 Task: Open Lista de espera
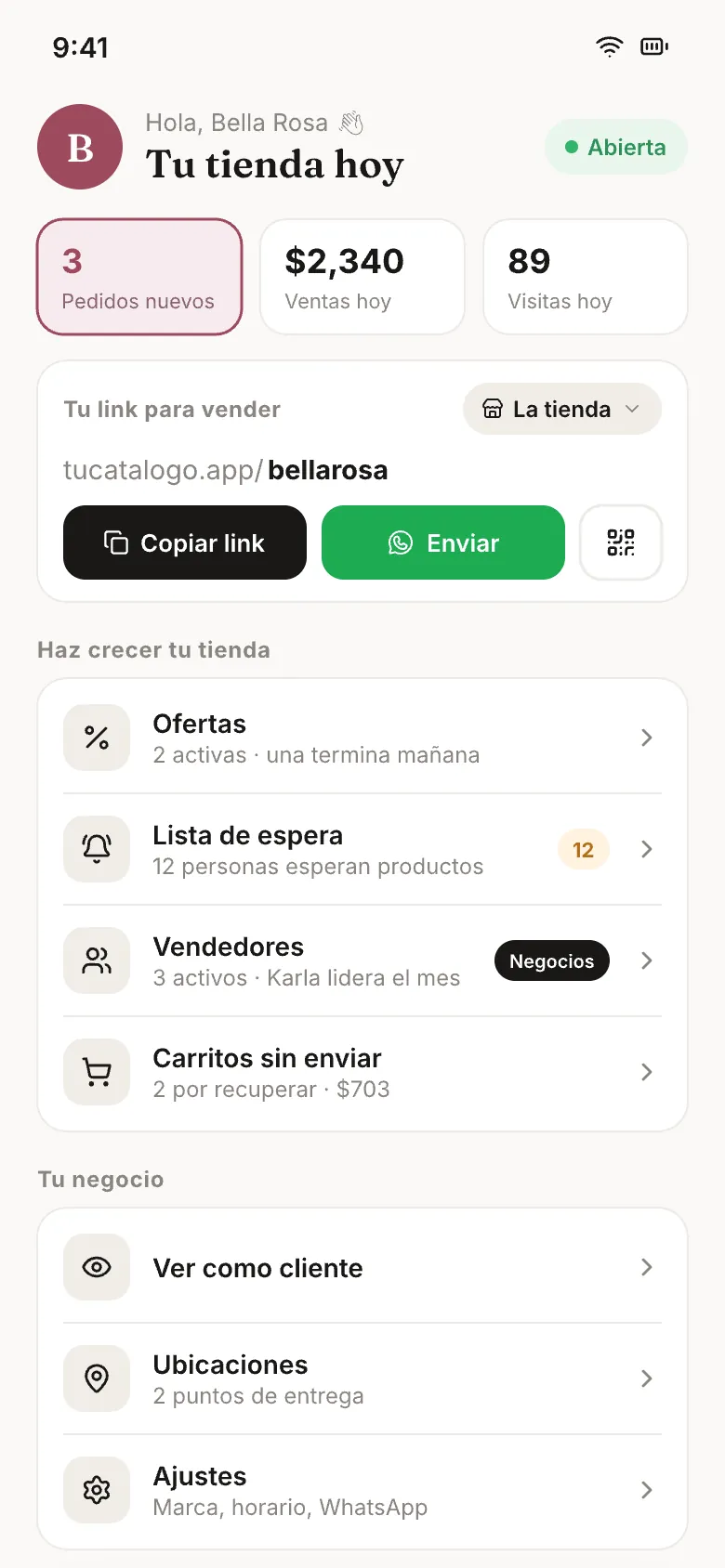362,849
